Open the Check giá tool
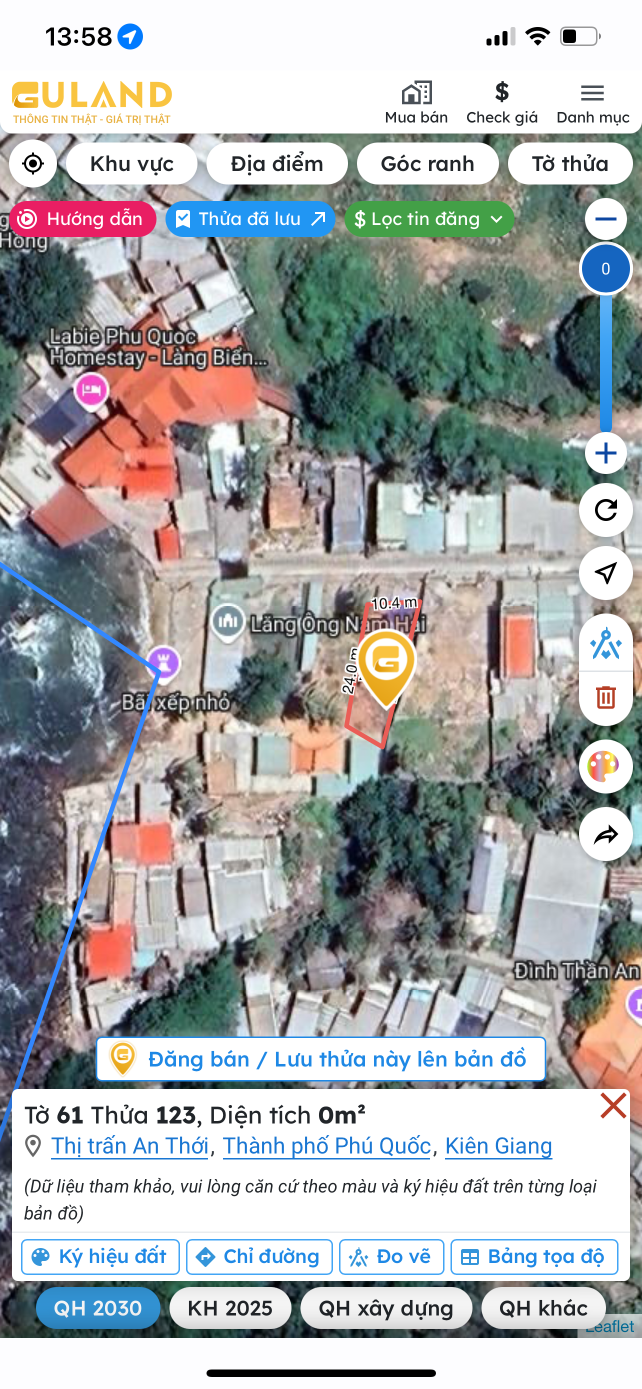642x1389 pixels. coord(502,104)
